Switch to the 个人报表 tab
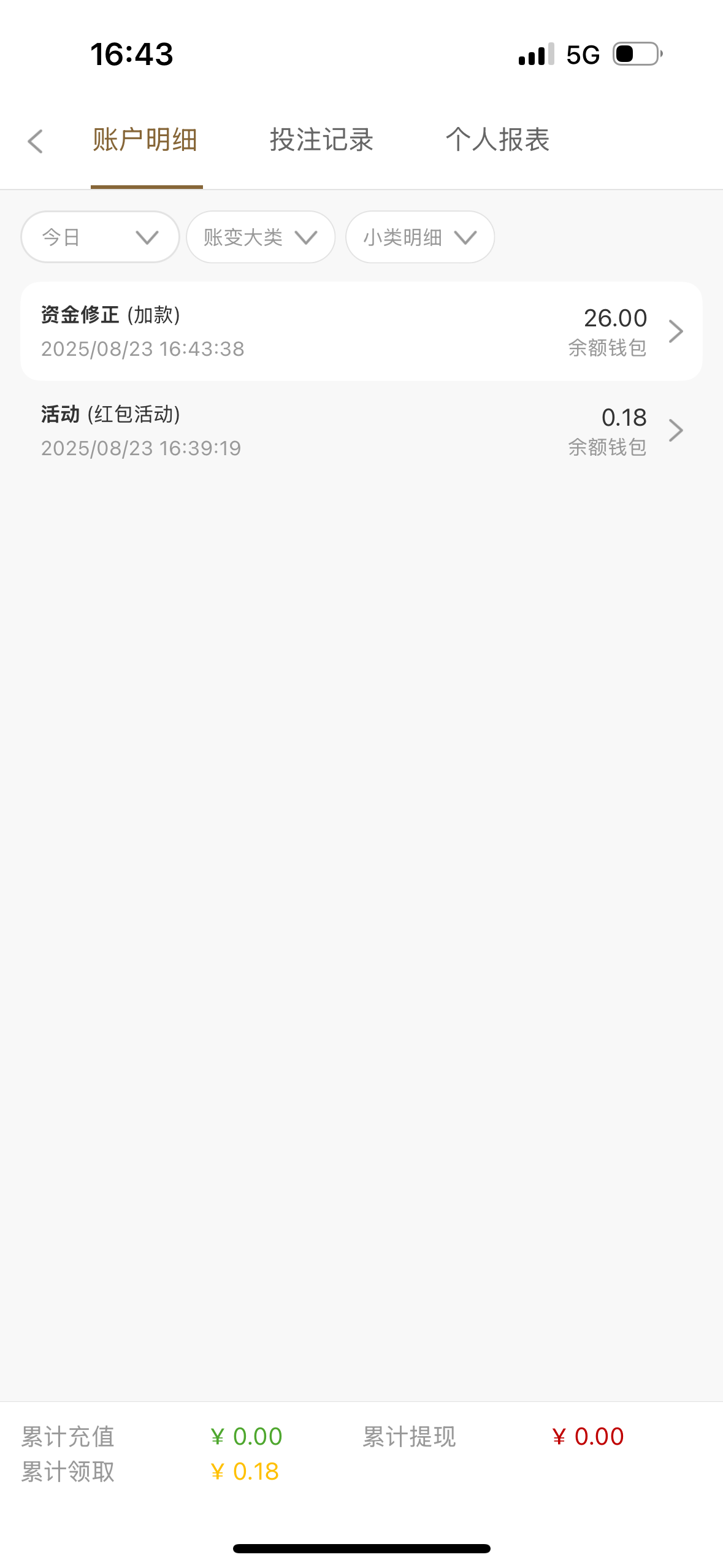 [497, 140]
